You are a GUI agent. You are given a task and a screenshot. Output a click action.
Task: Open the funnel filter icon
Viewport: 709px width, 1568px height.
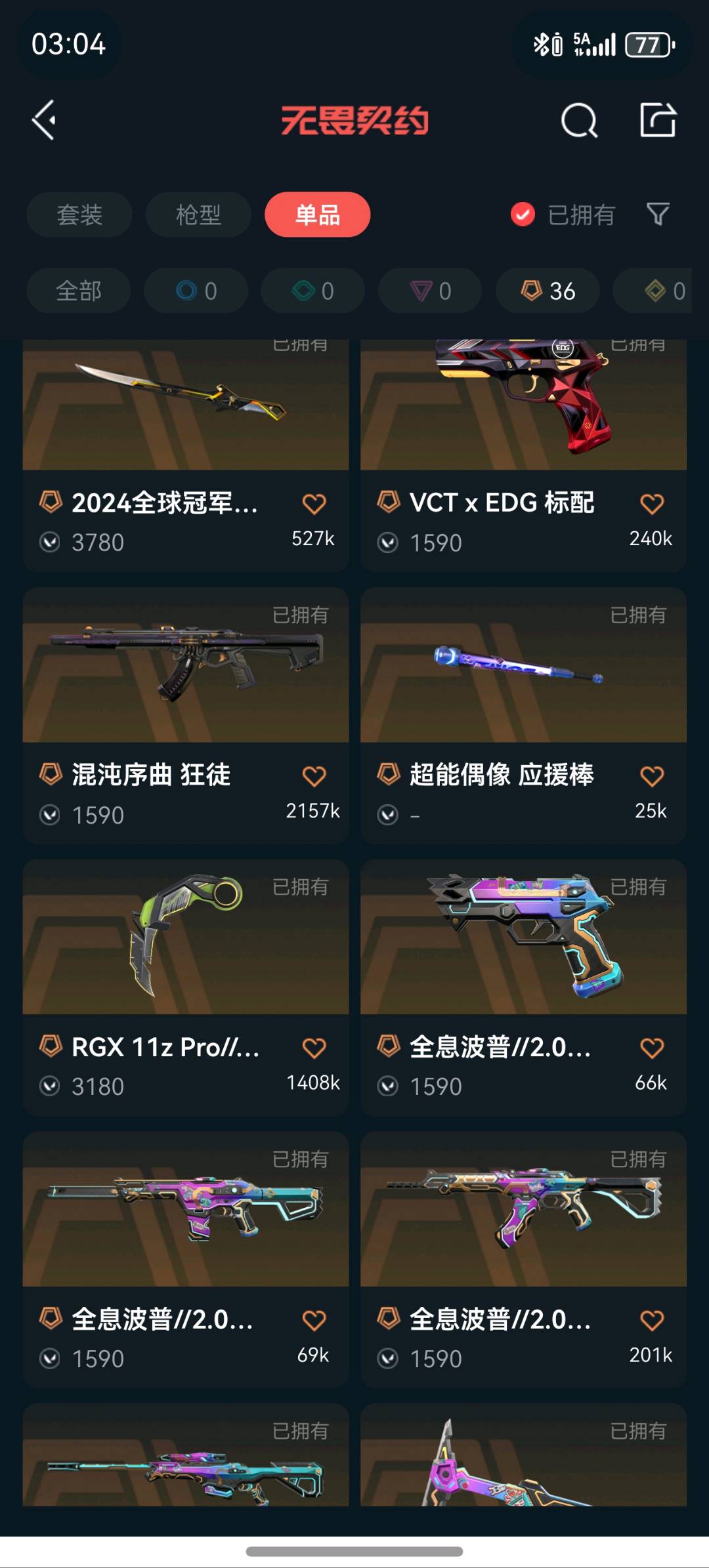[x=658, y=214]
